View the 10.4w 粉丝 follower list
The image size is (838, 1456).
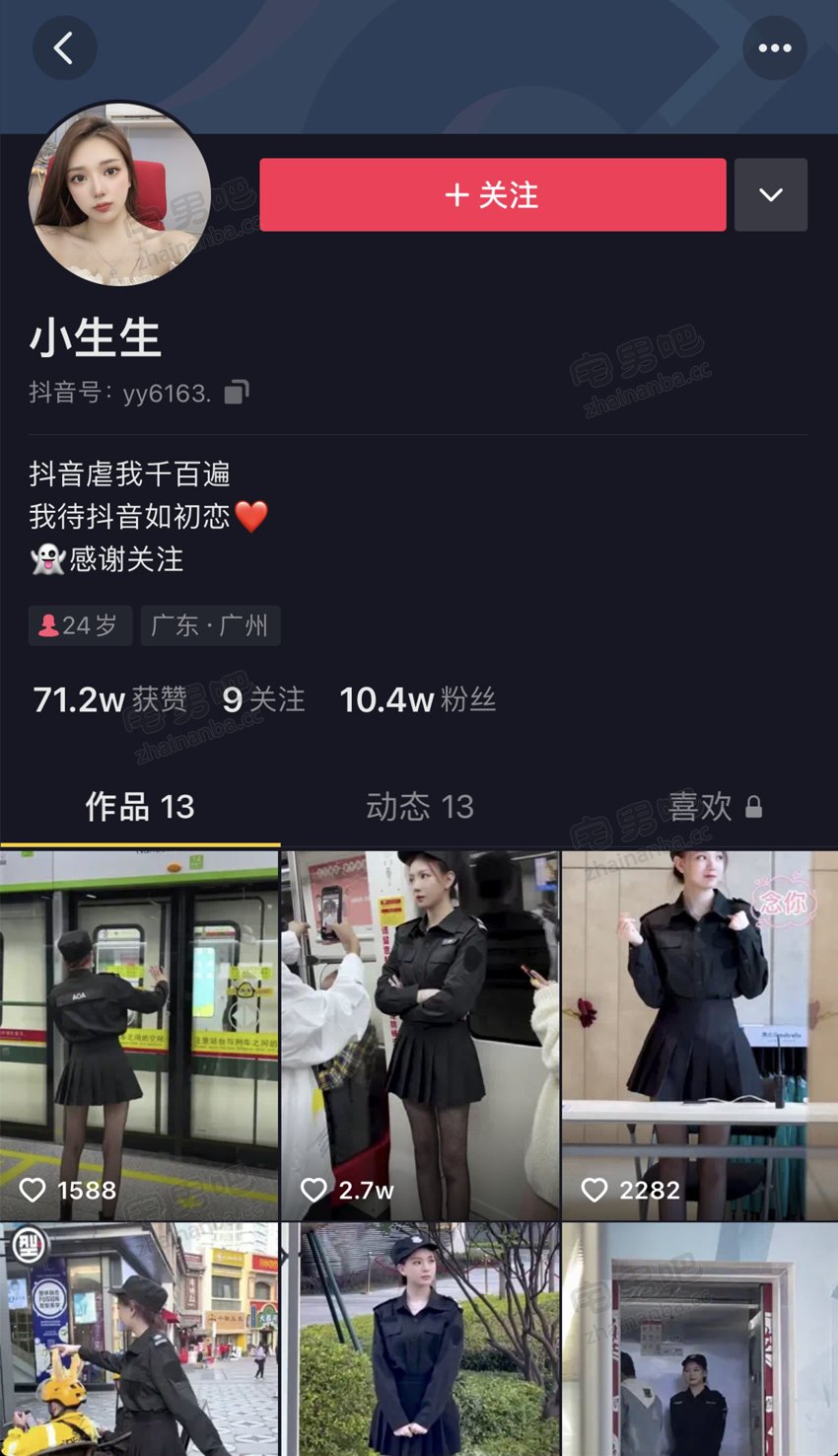[416, 699]
